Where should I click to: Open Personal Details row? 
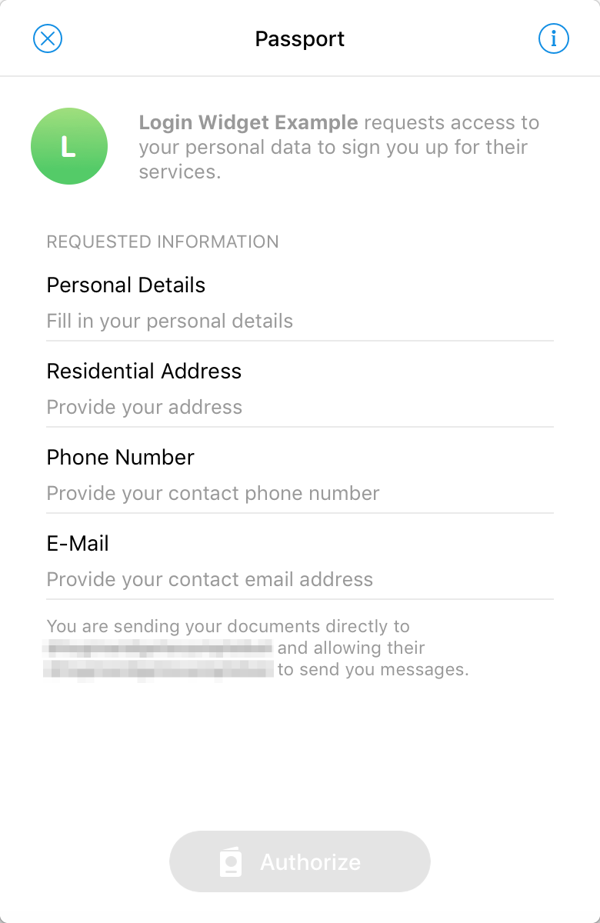[x=299, y=302]
